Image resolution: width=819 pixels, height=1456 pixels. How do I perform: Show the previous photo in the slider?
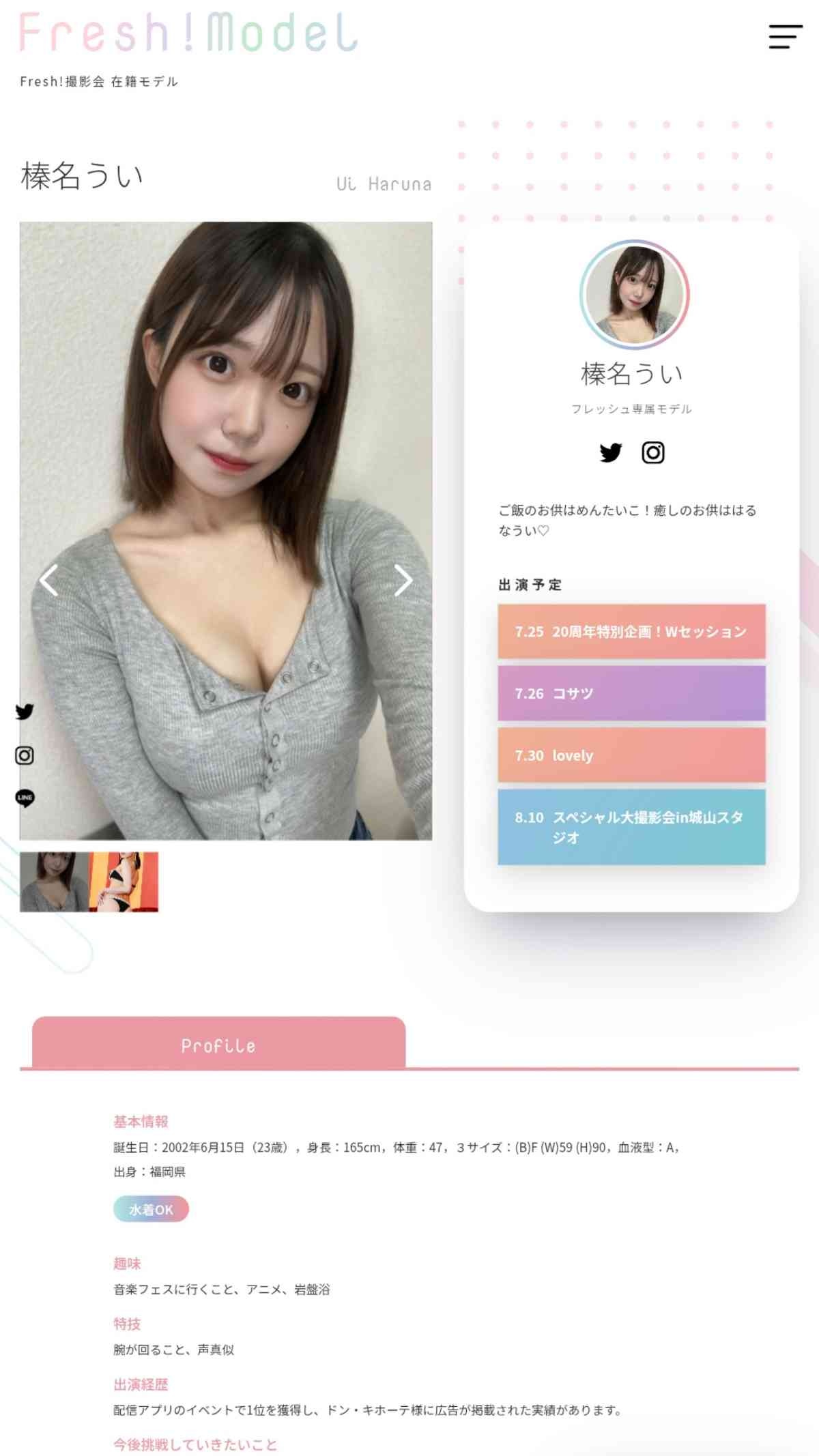pos(49,581)
